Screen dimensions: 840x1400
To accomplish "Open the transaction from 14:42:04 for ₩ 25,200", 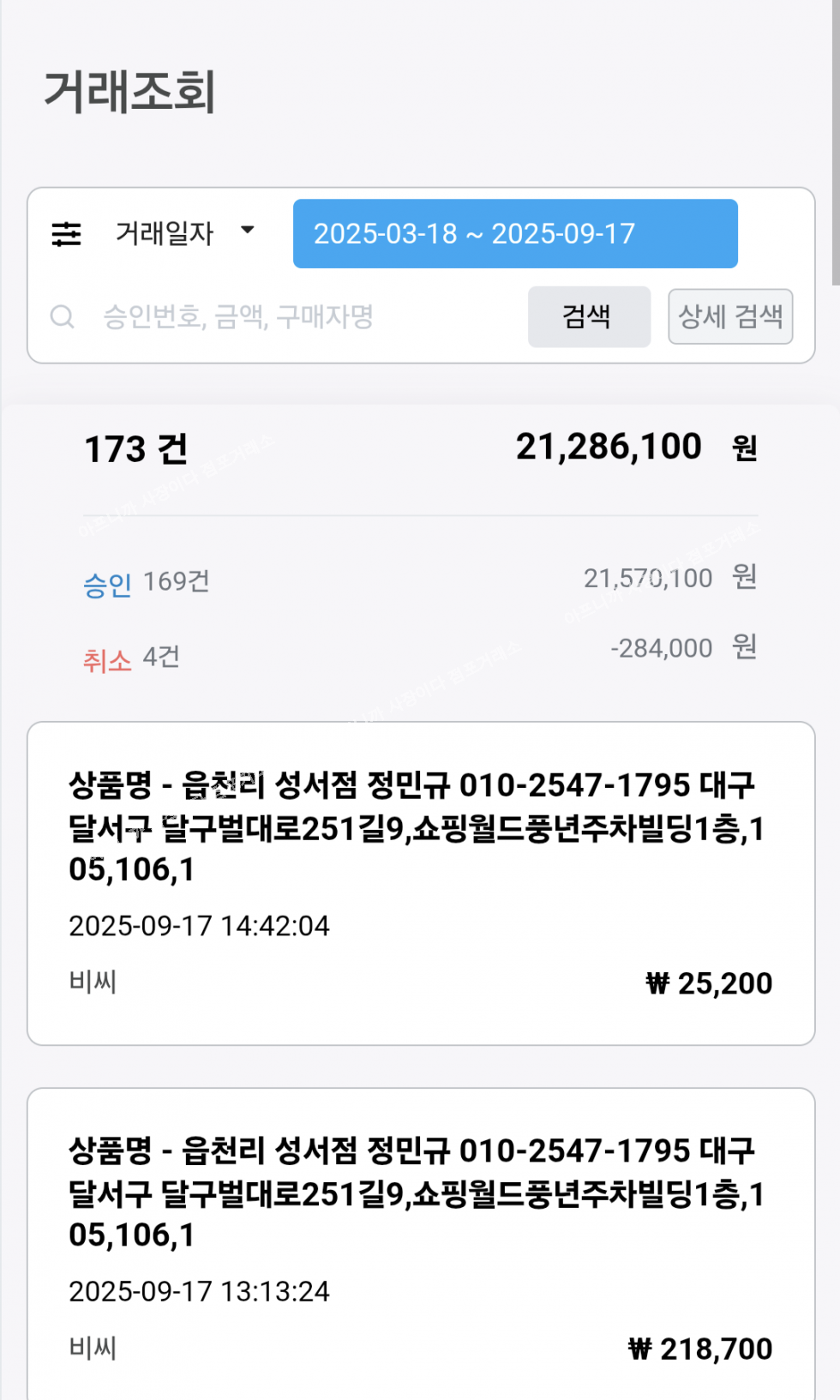I will [420, 883].
